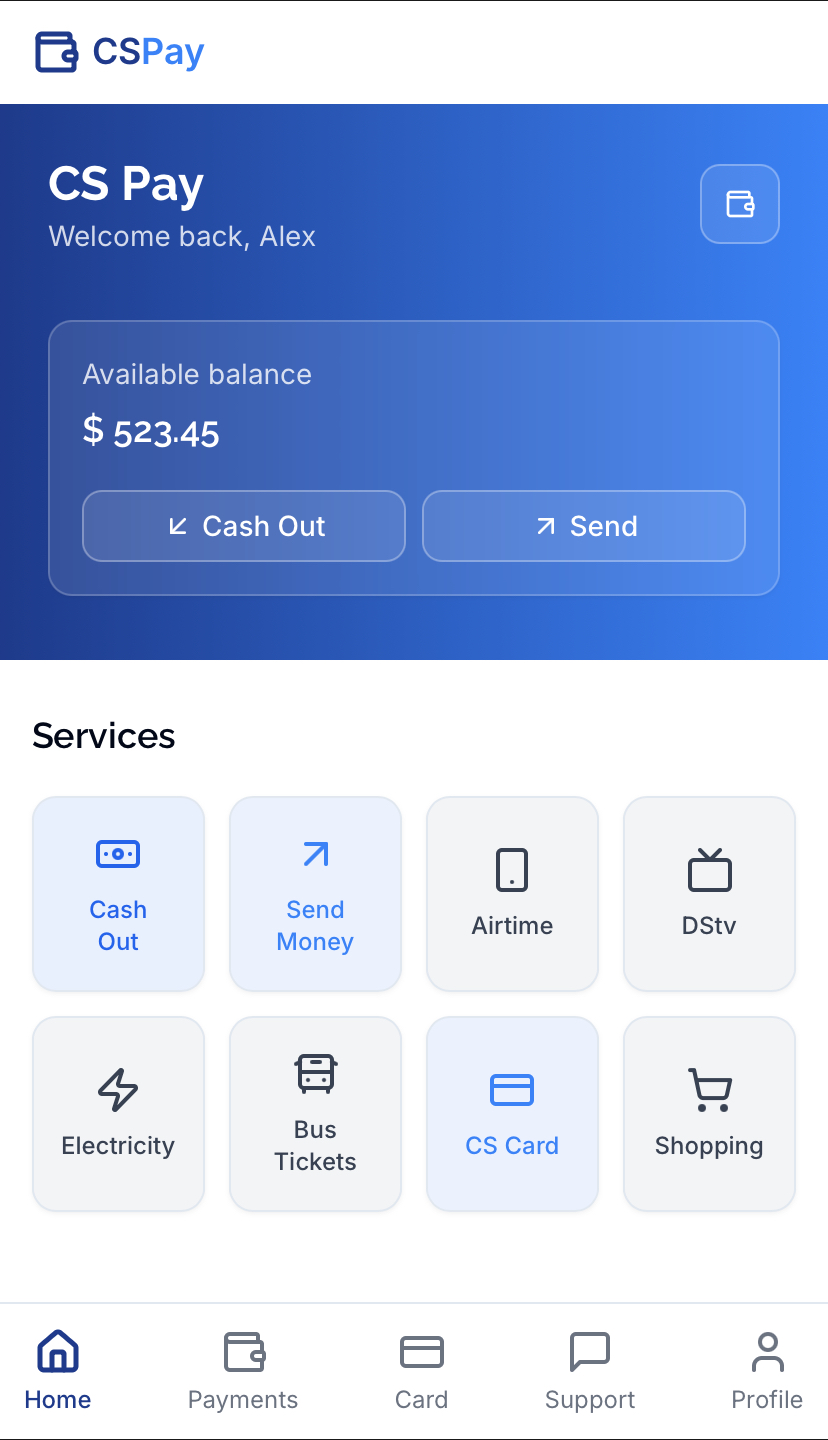828x1440 pixels.
Task: Click the CSPay logo at top left
Action: point(118,52)
